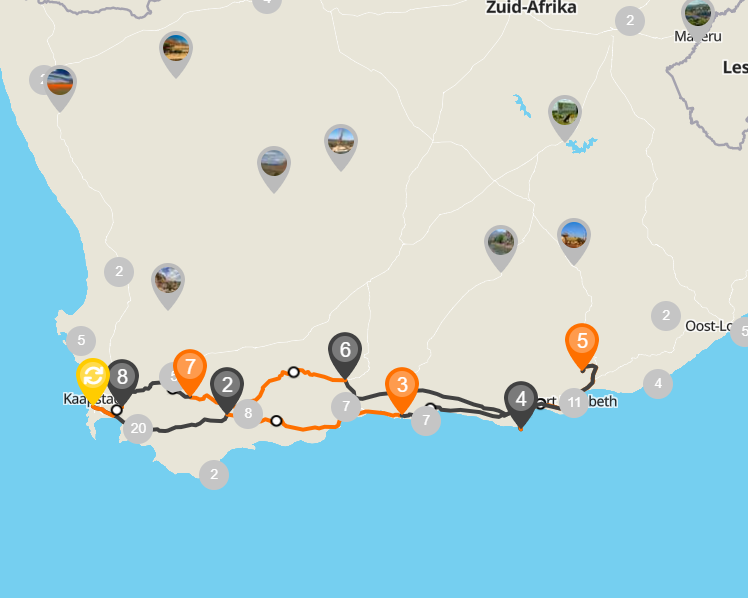Open route stop pin number 2

(227, 386)
